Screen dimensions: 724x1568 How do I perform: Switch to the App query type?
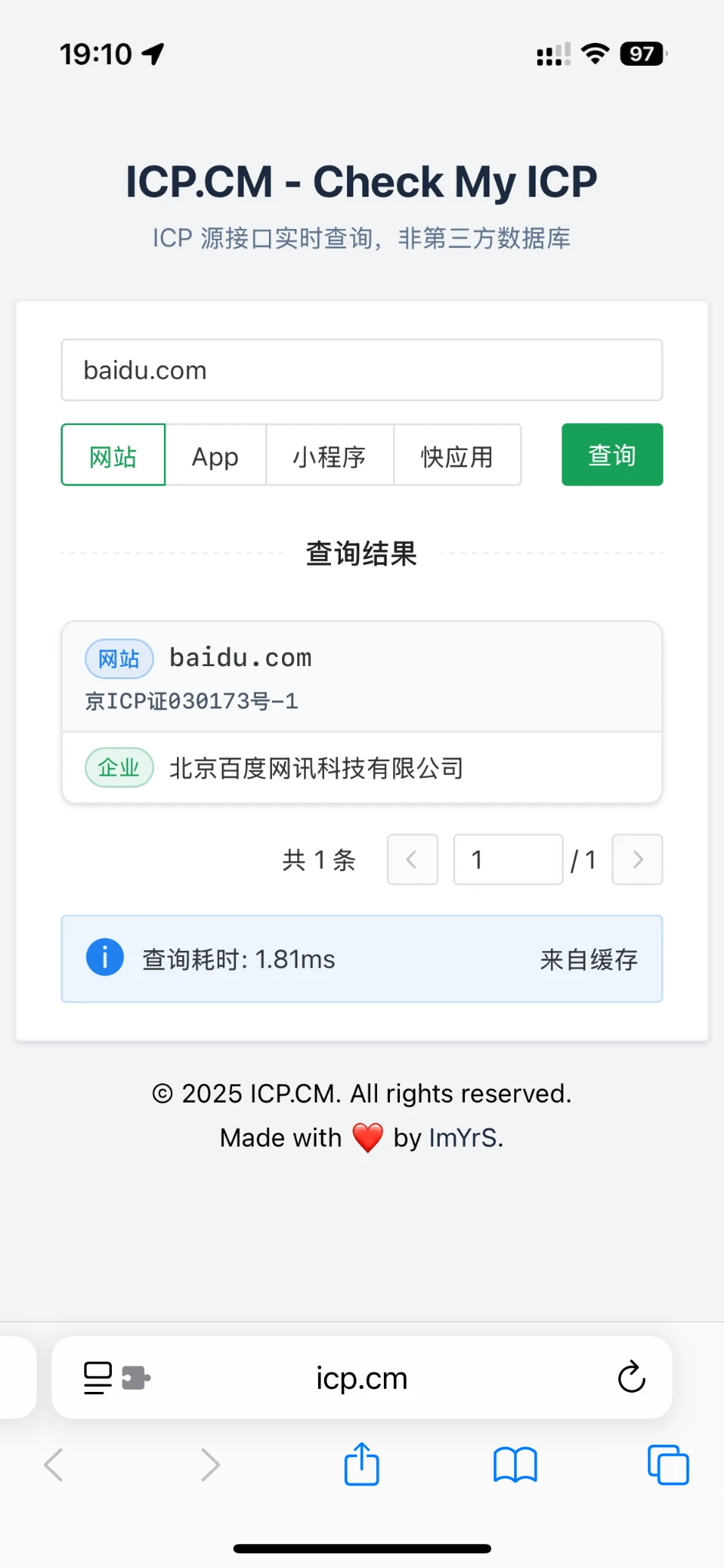pyautogui.click(x=215, y=456)
